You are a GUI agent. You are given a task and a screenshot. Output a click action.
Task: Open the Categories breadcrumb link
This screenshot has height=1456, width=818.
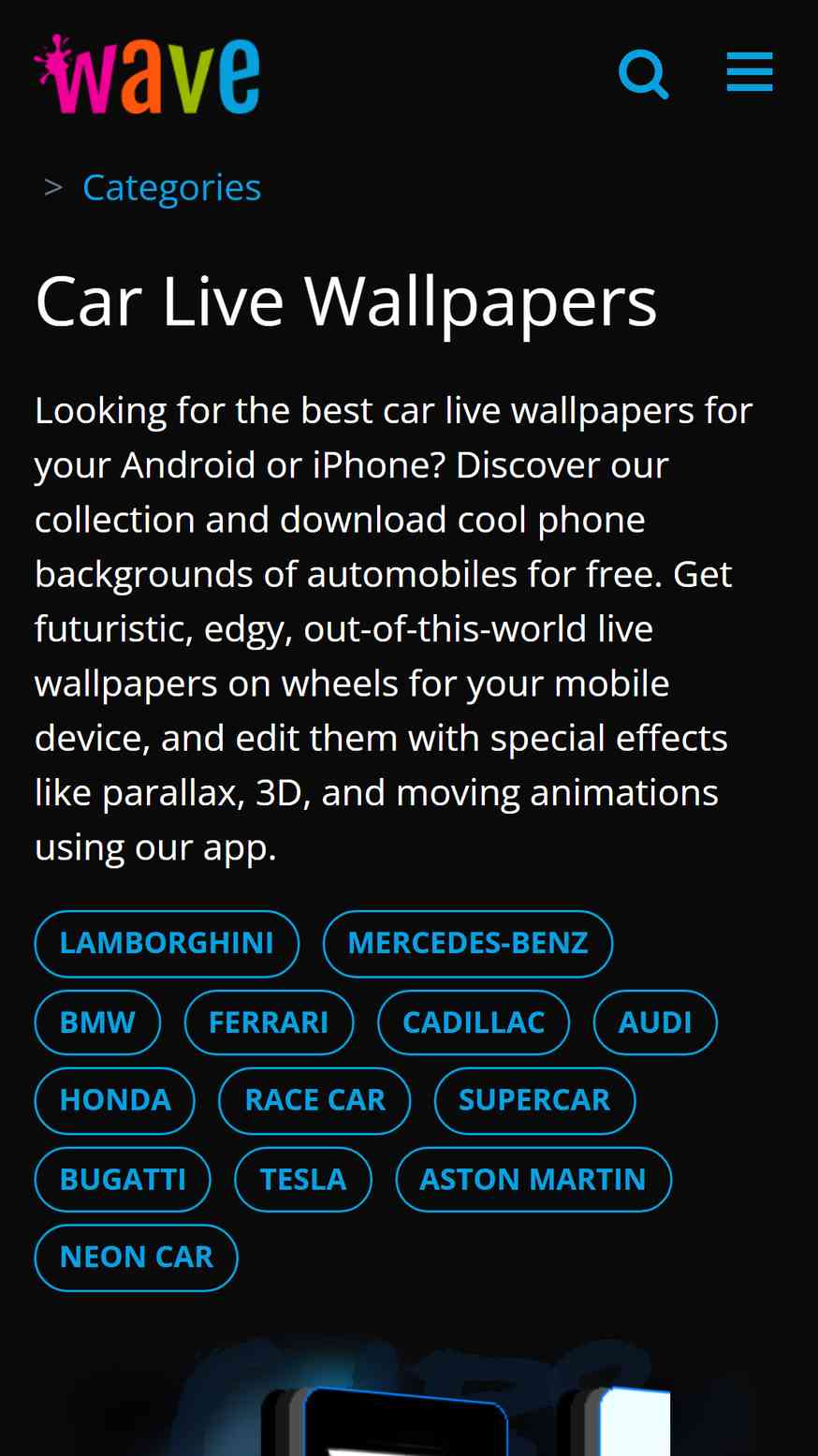pos(171,187)
